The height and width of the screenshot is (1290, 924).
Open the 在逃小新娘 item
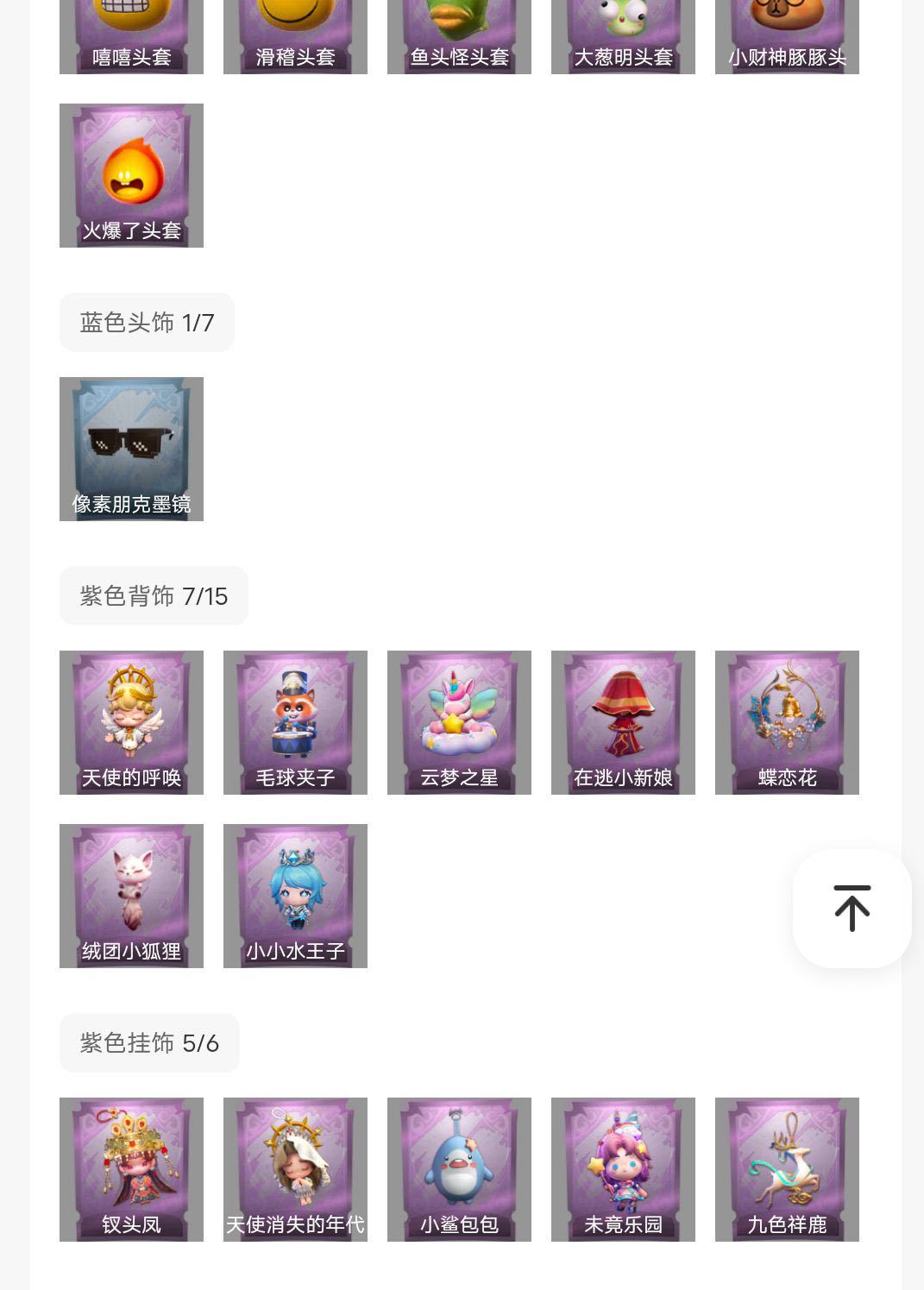(x=623, y=722)
